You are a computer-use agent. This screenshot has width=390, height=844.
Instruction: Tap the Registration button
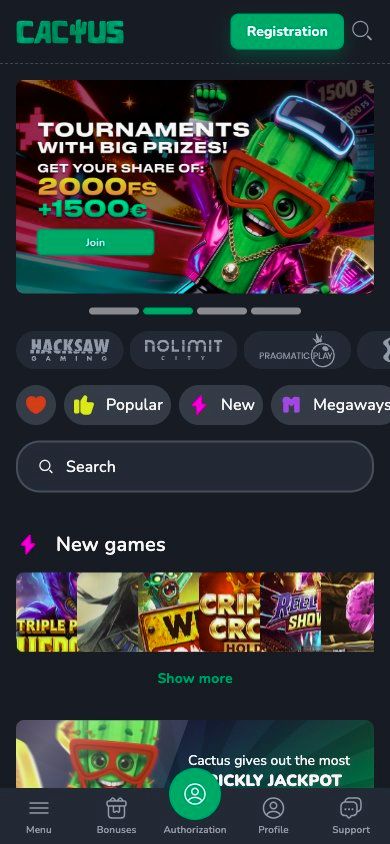(x=287, y=31)
